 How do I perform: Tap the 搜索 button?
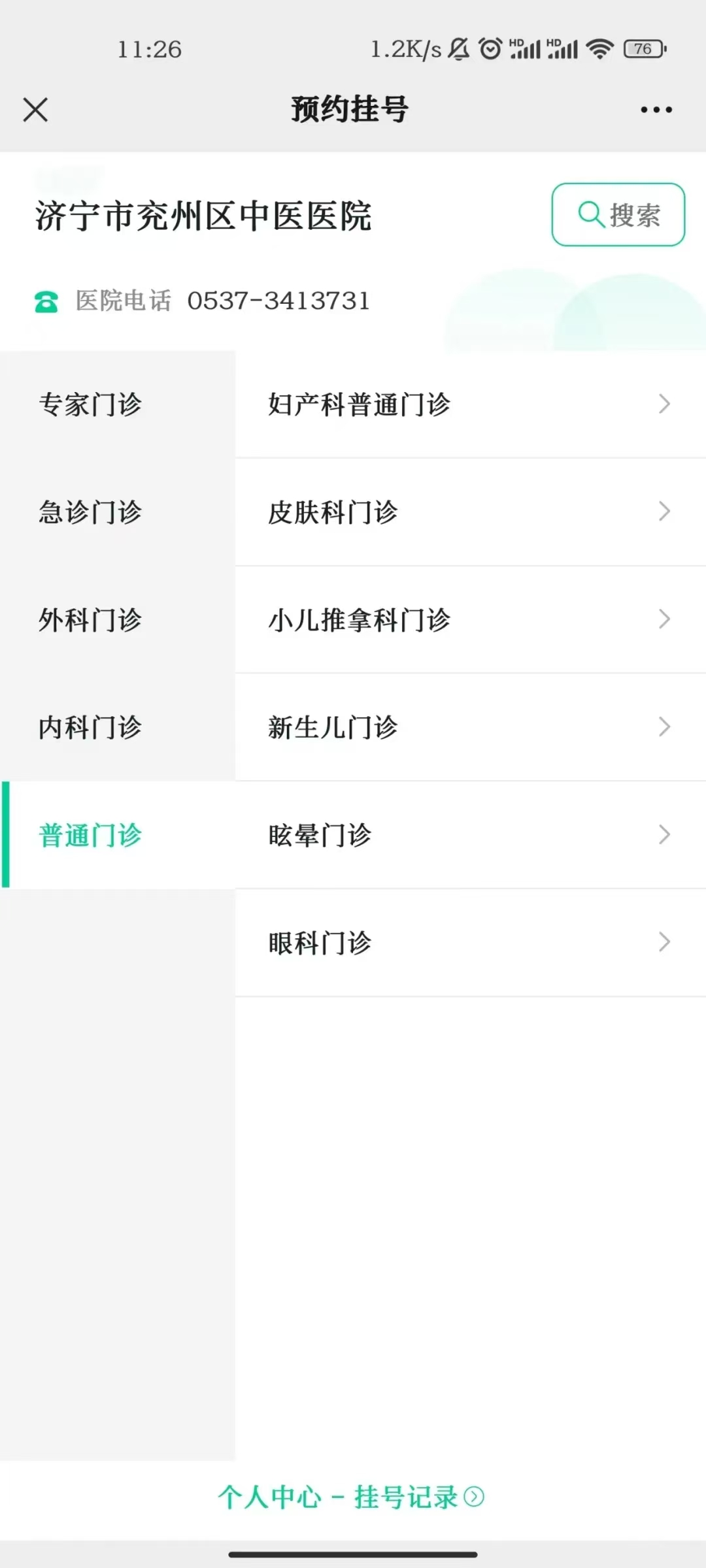pyautogui.click(x=618, y=214)
